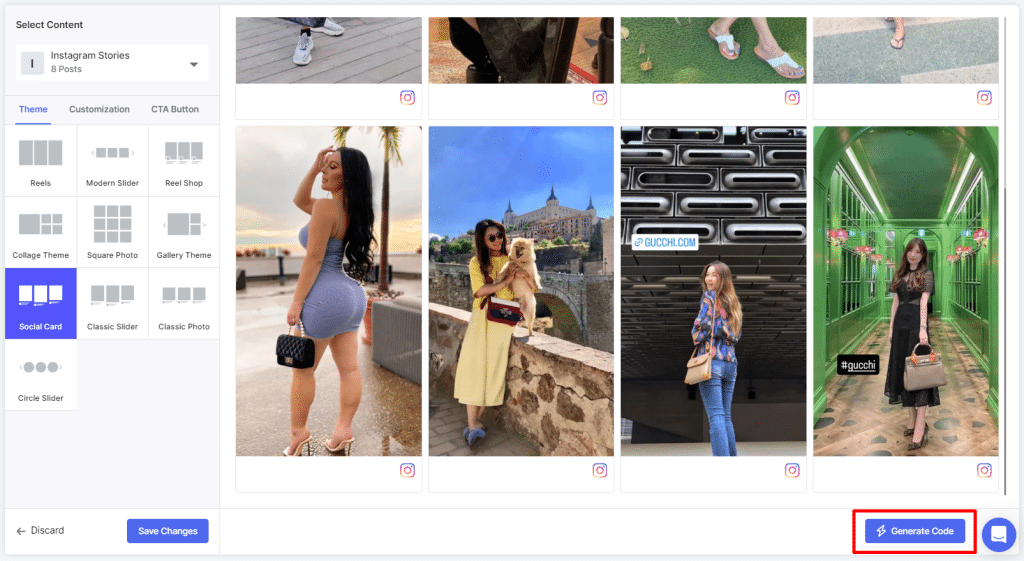Save Changes to the widget

tap(168, 531)
